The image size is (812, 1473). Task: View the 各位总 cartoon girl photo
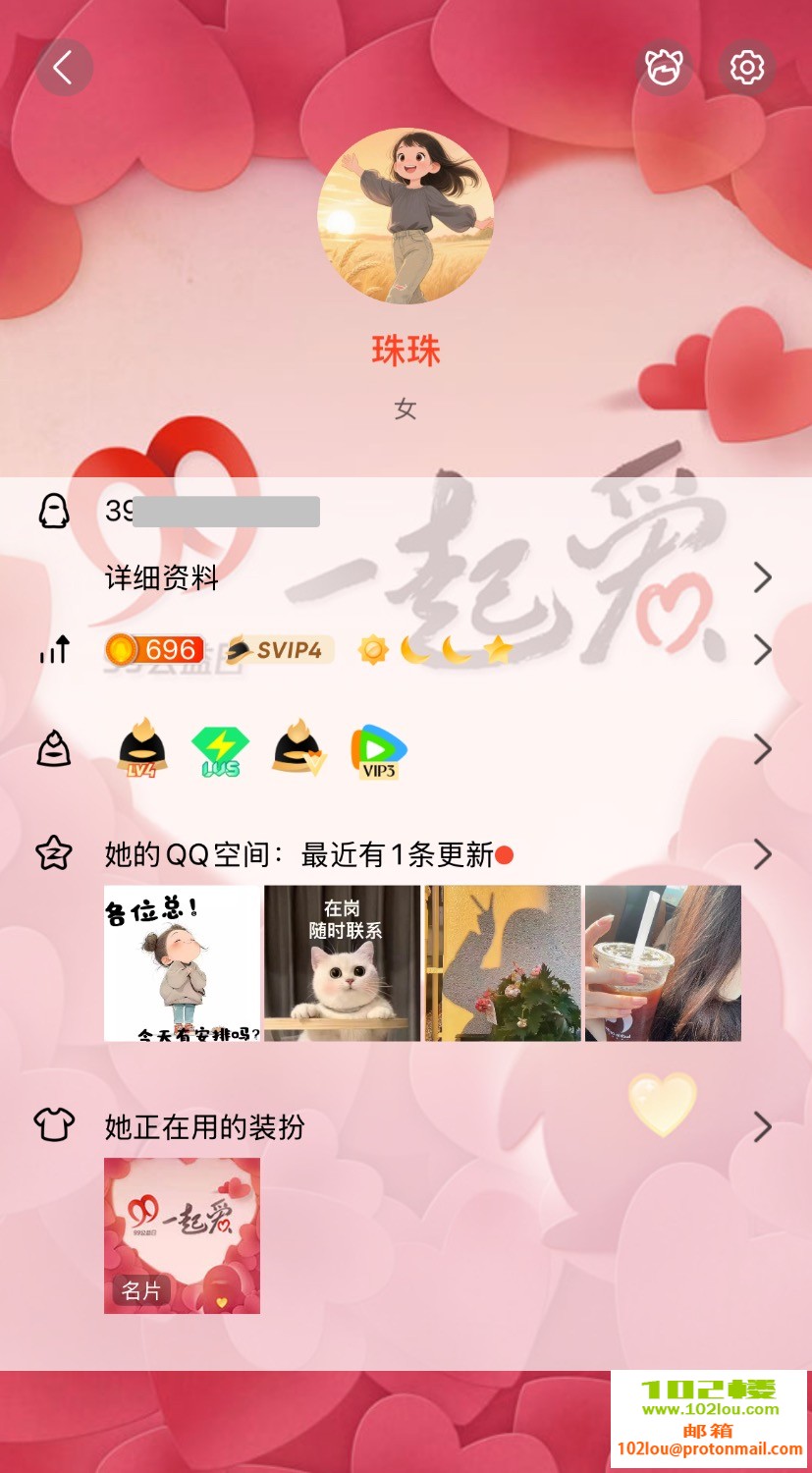183,963
